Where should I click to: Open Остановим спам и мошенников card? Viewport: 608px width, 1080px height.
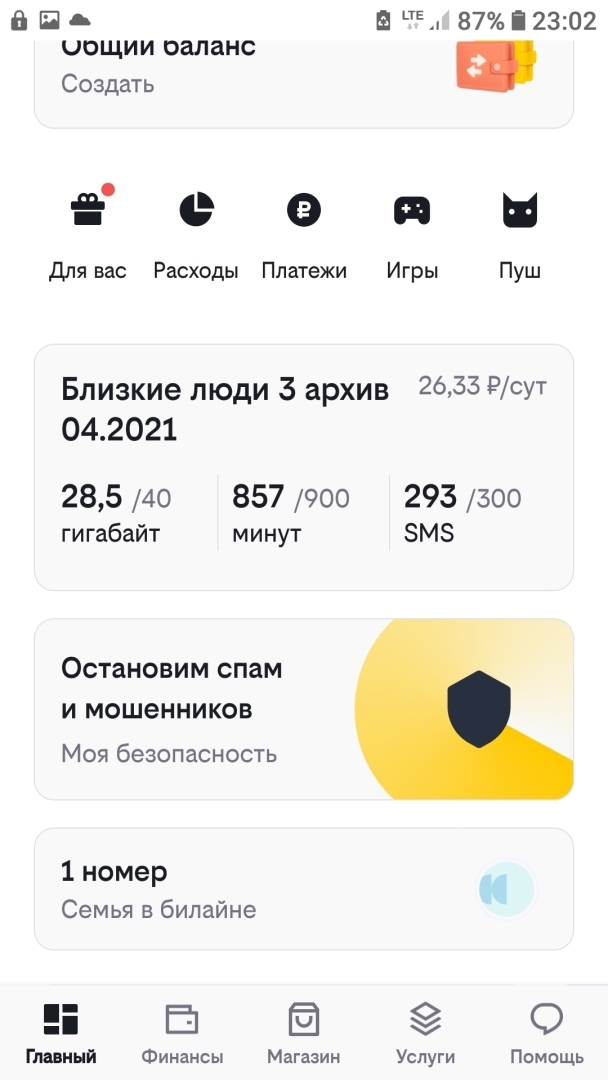304,709
